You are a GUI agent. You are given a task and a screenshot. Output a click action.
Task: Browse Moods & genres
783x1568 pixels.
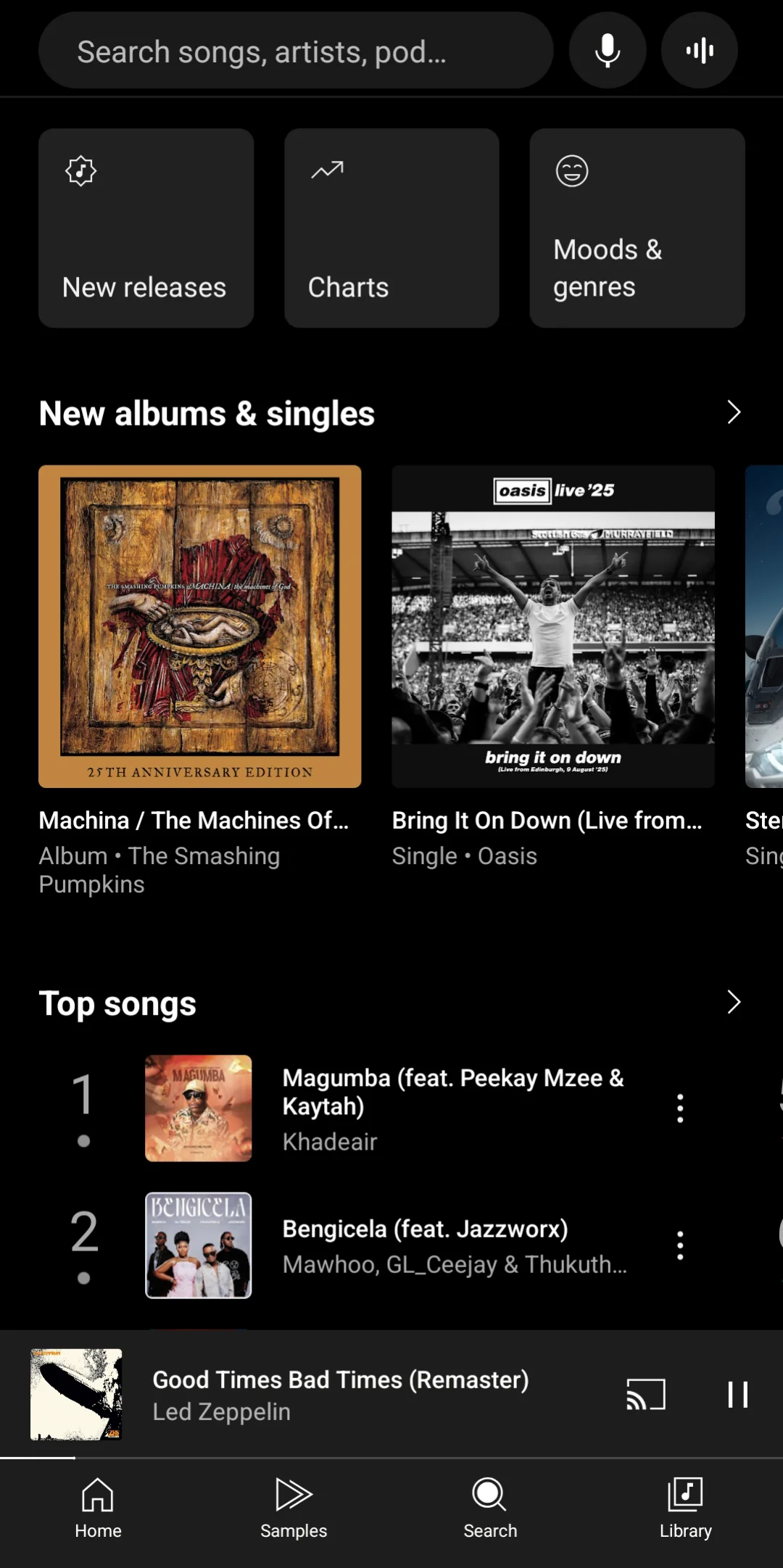tap(637, 228)
